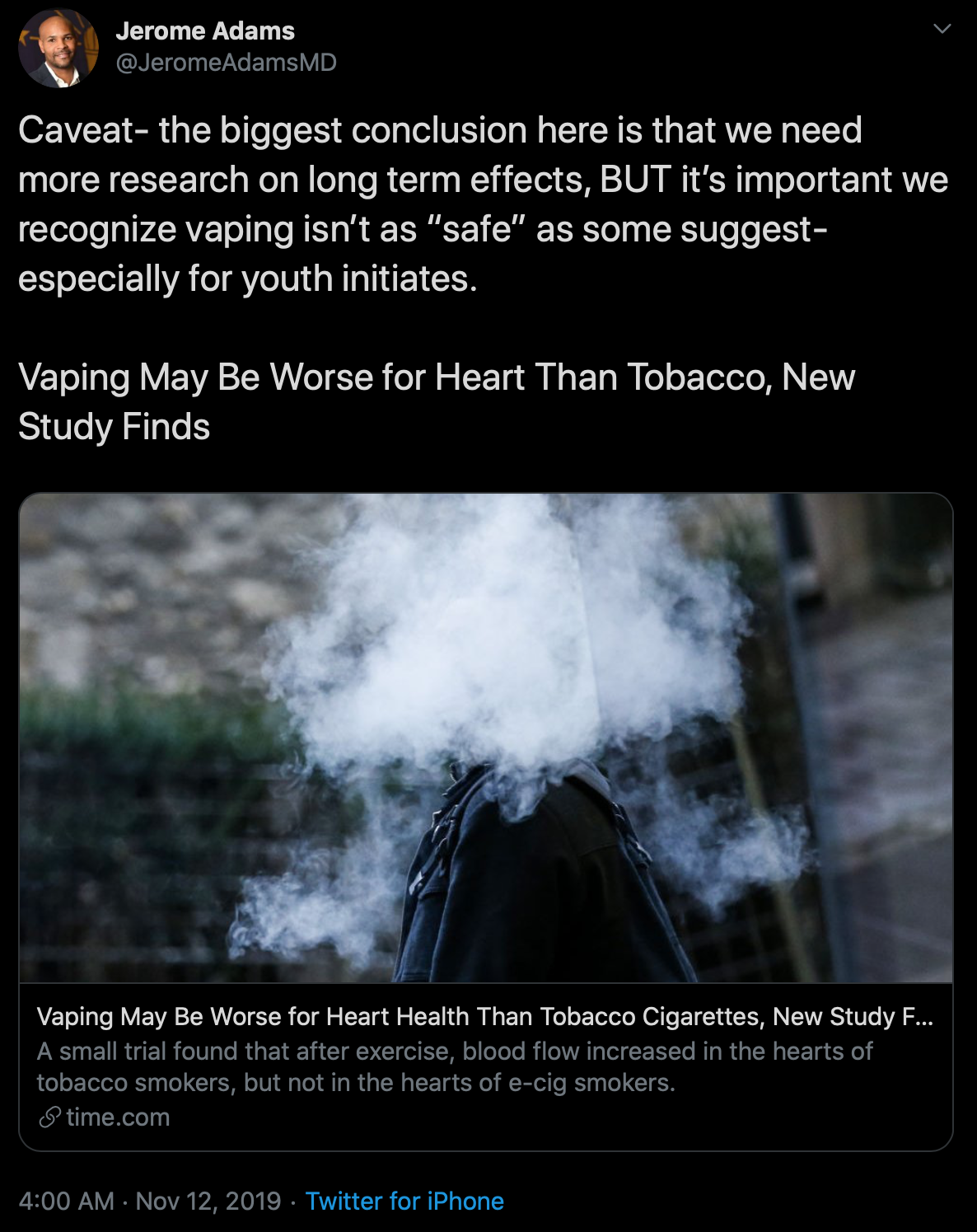Open the tweet options chevron
977x1232 pixels.
[x=942, y=30]
